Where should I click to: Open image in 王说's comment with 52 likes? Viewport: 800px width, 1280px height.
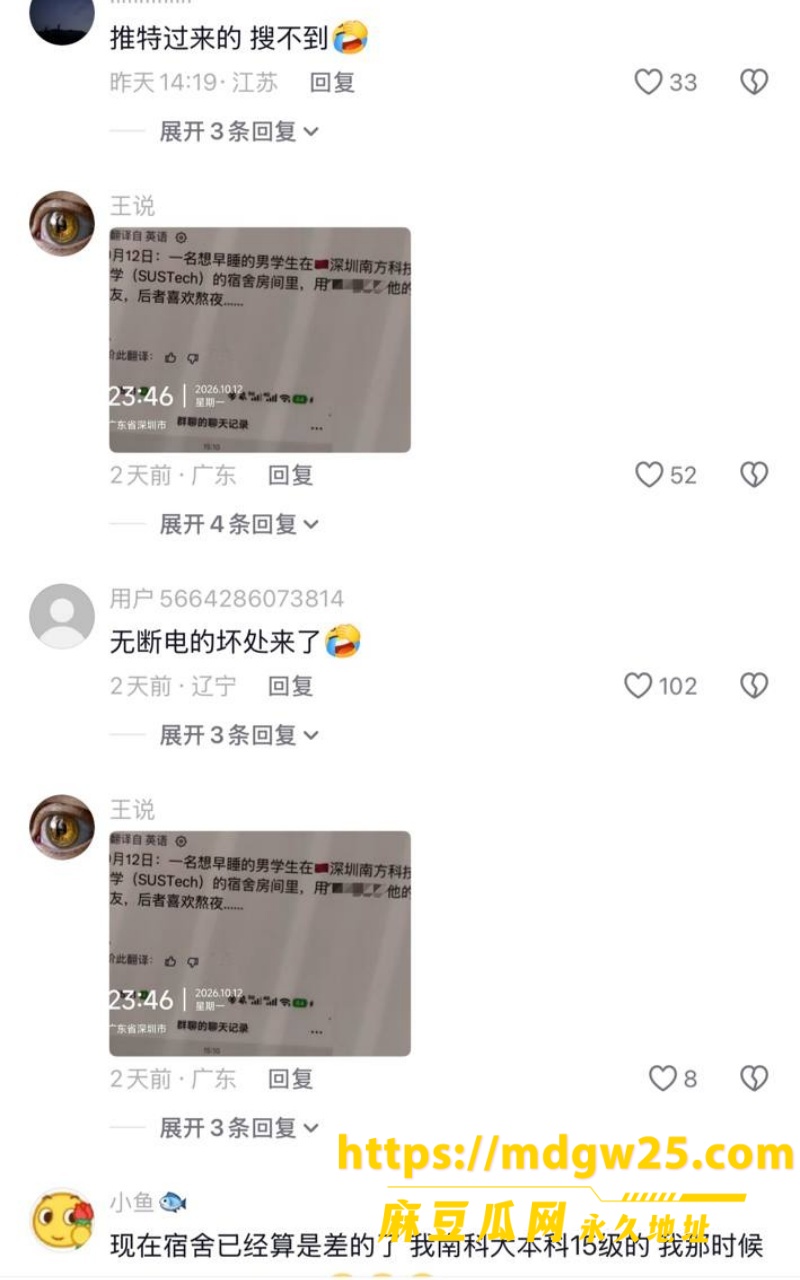(260, 340)
